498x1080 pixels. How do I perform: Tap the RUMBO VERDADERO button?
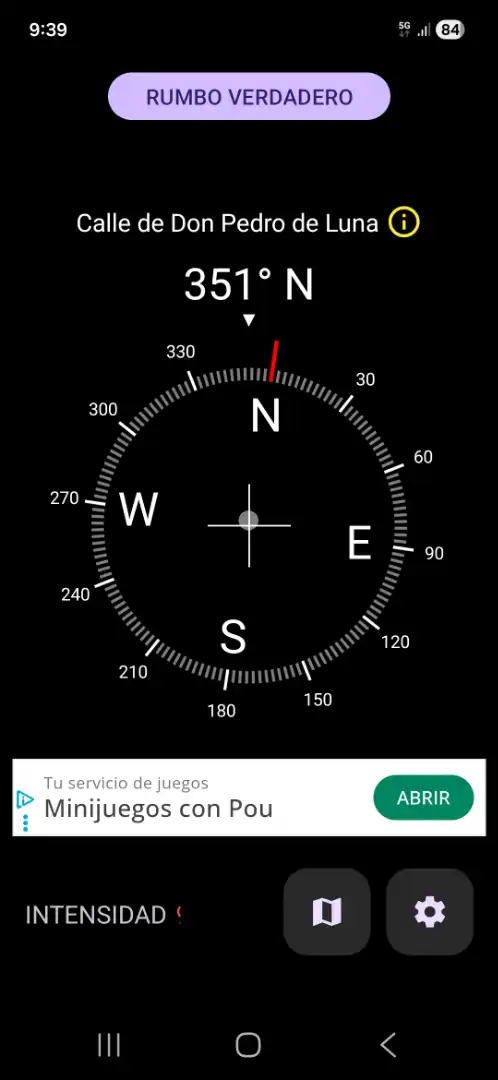pyautogui.click(x=249, y=96)
